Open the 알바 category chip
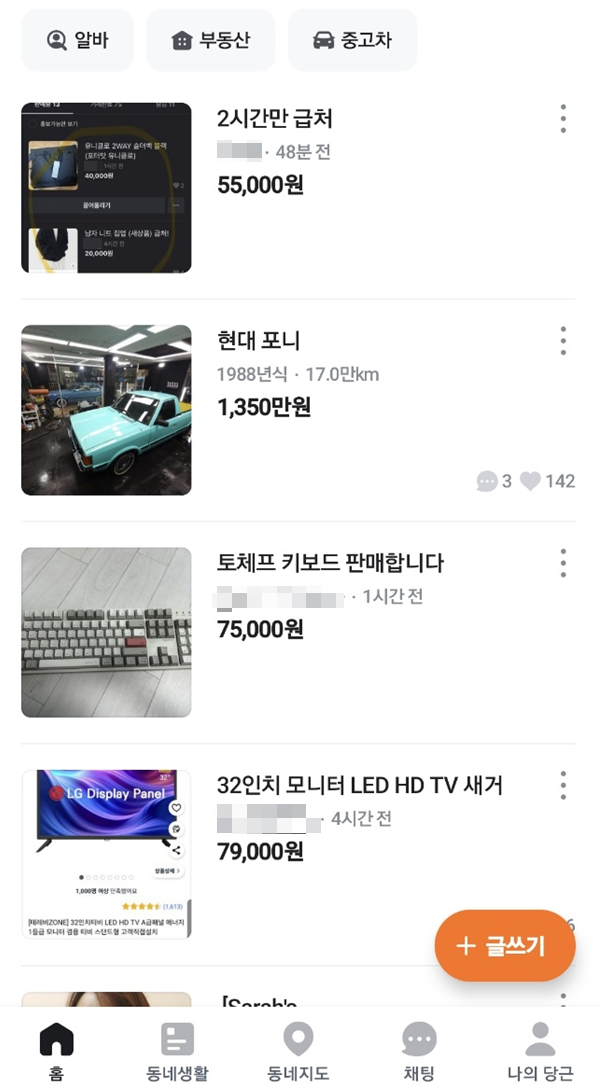Viewport: 600px width, 1091px height. tap(77, 40)
